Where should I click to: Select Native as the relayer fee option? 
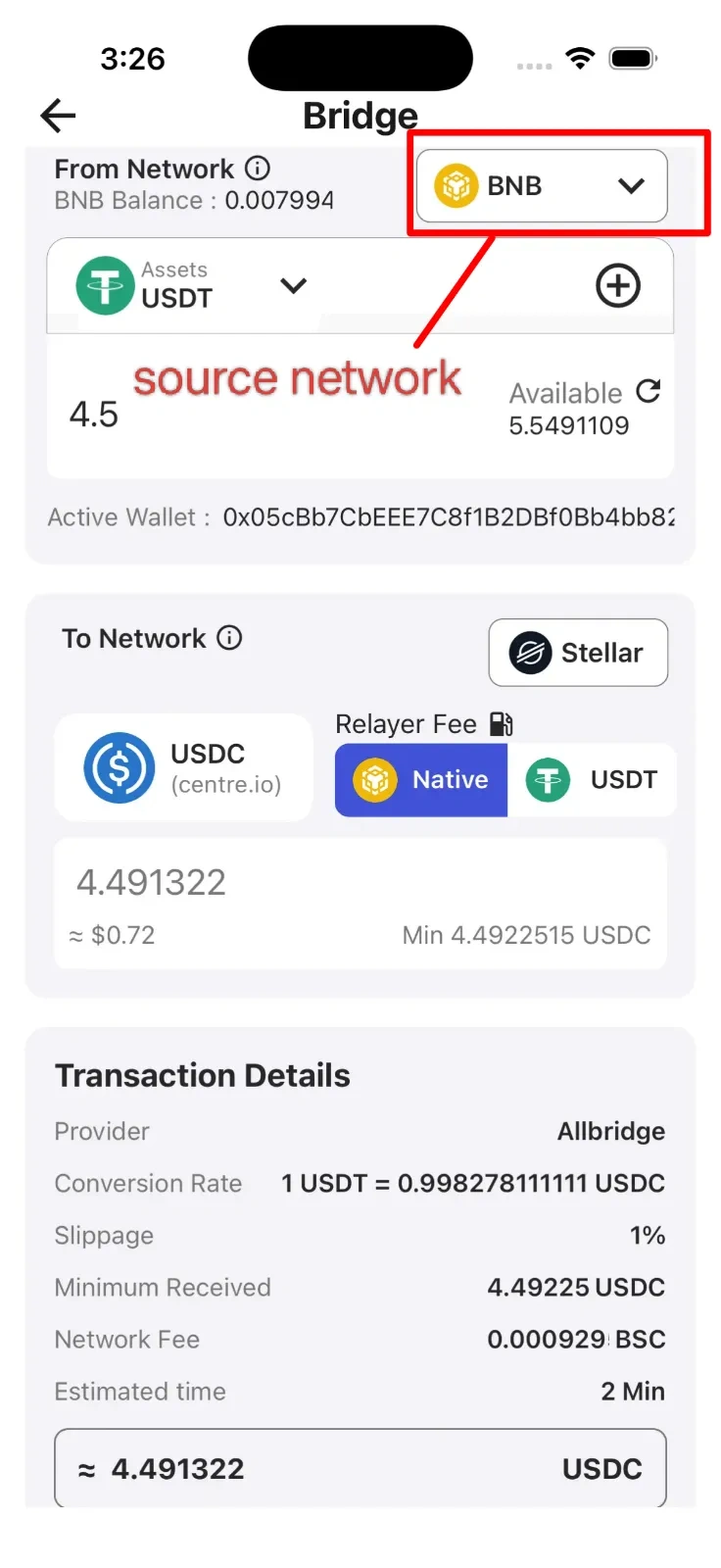[419, 780]
